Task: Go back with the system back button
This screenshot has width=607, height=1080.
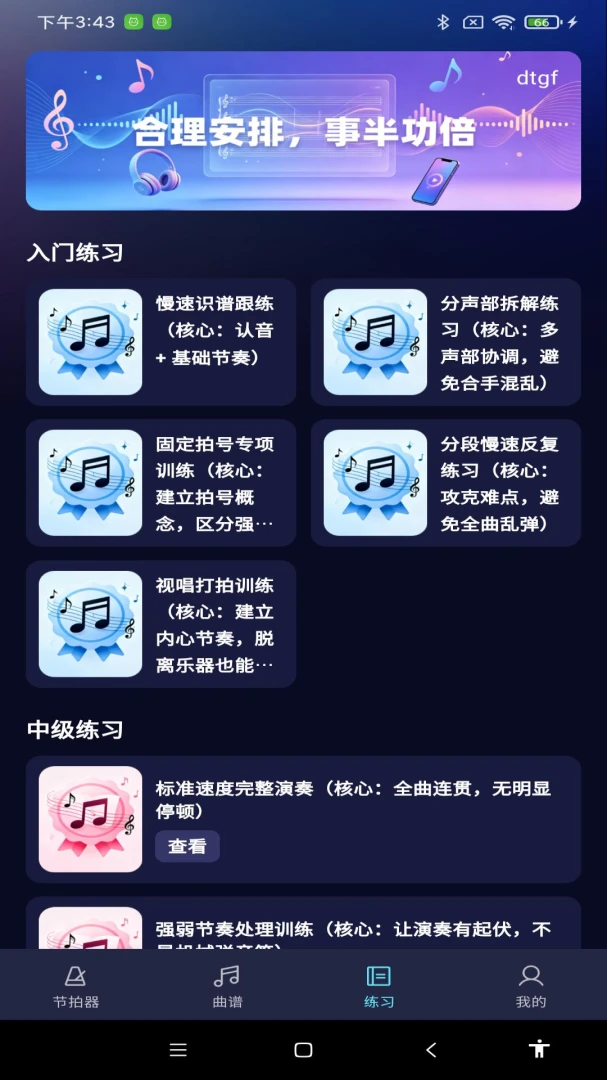Action: pos(431,1050)
